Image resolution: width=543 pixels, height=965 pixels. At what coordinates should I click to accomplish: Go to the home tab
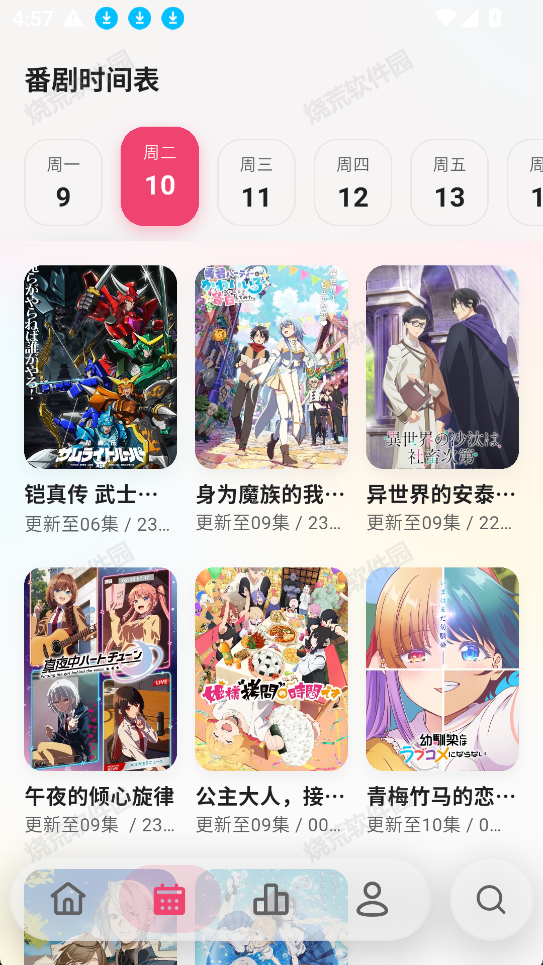[68, 900]
